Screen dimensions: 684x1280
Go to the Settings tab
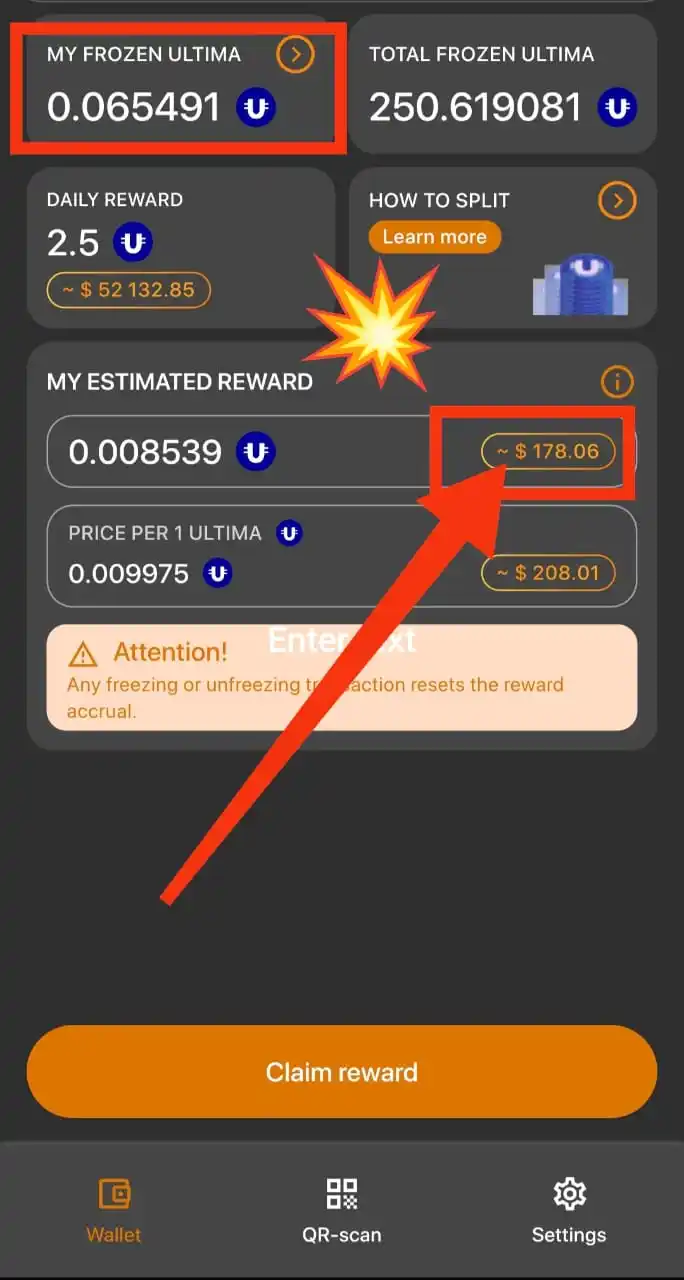pyautogui.click(x=569, y=1209)
